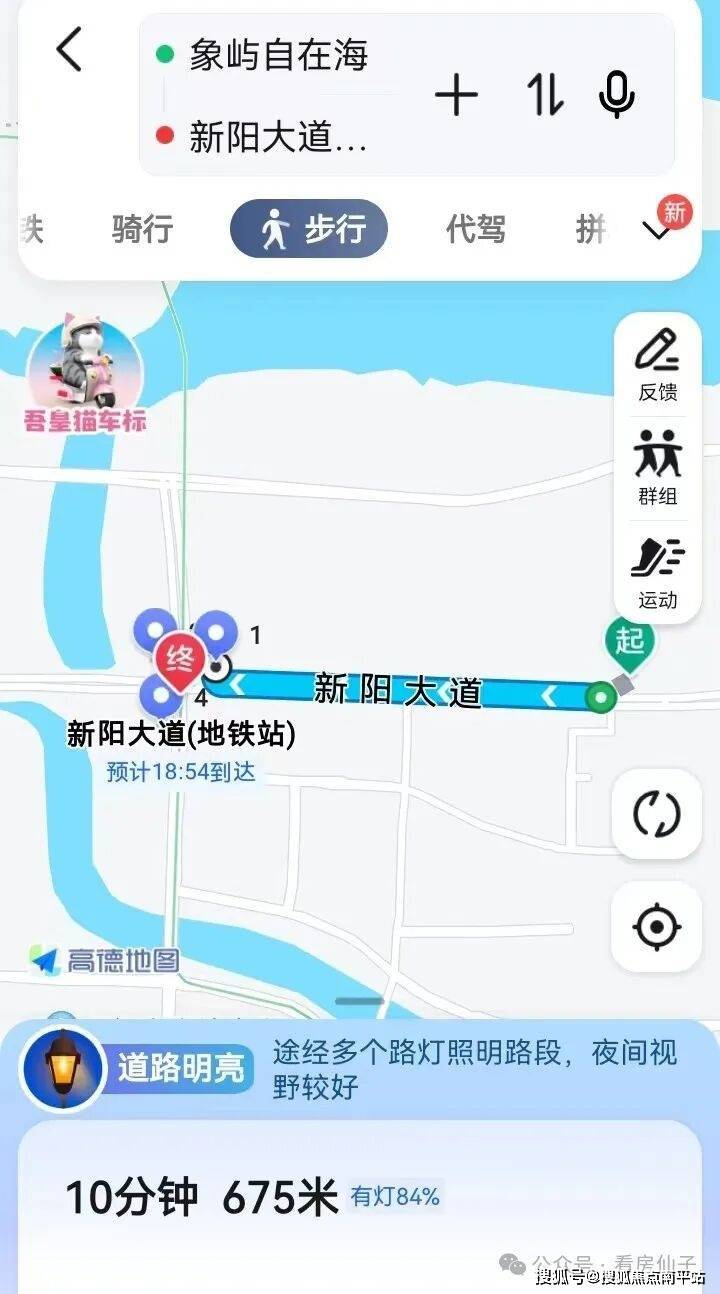
Task: Tap the 起 start marker on the map
Action: (629, 641)
